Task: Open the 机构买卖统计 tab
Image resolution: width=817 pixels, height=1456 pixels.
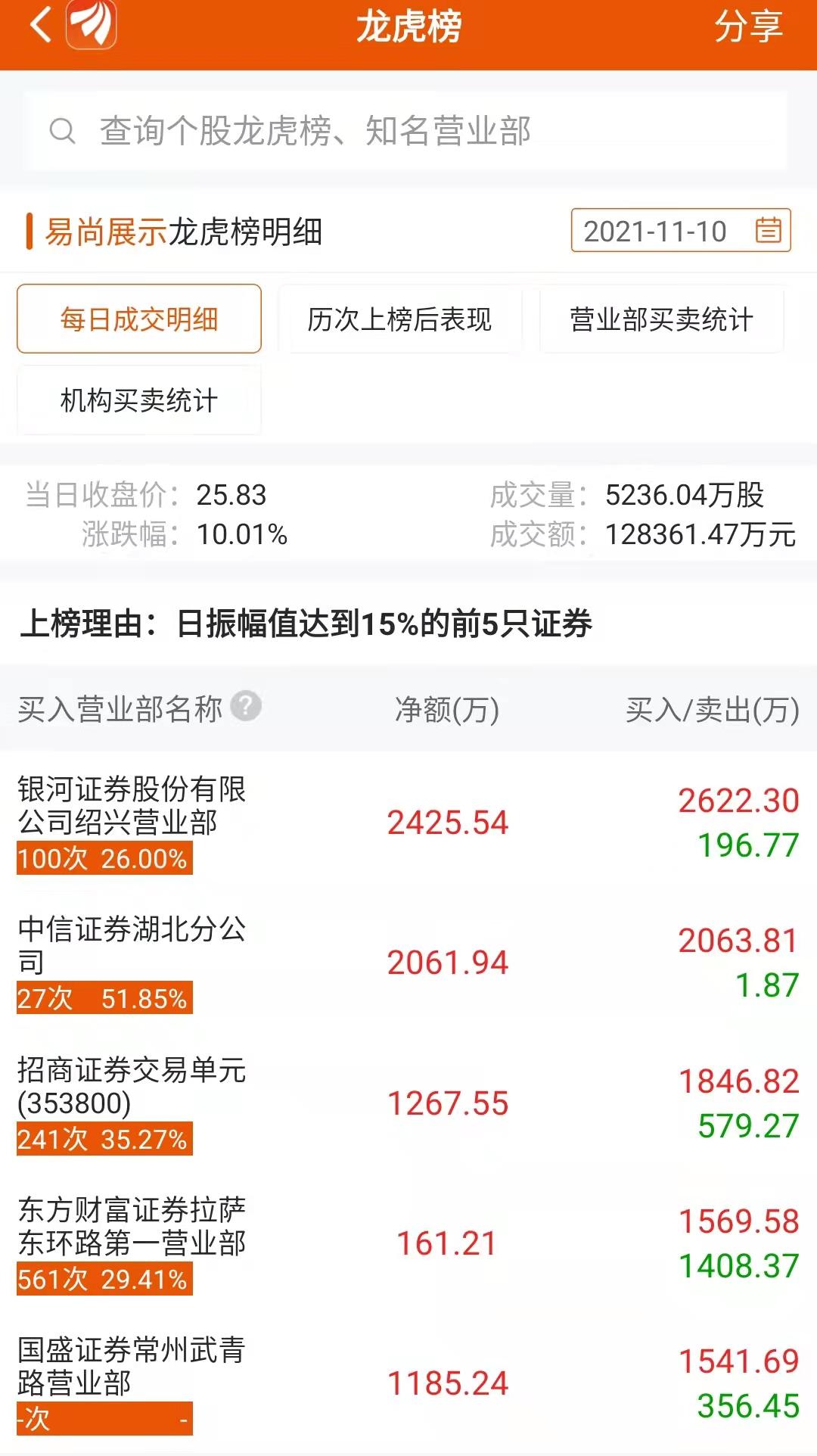Action: 138,399
